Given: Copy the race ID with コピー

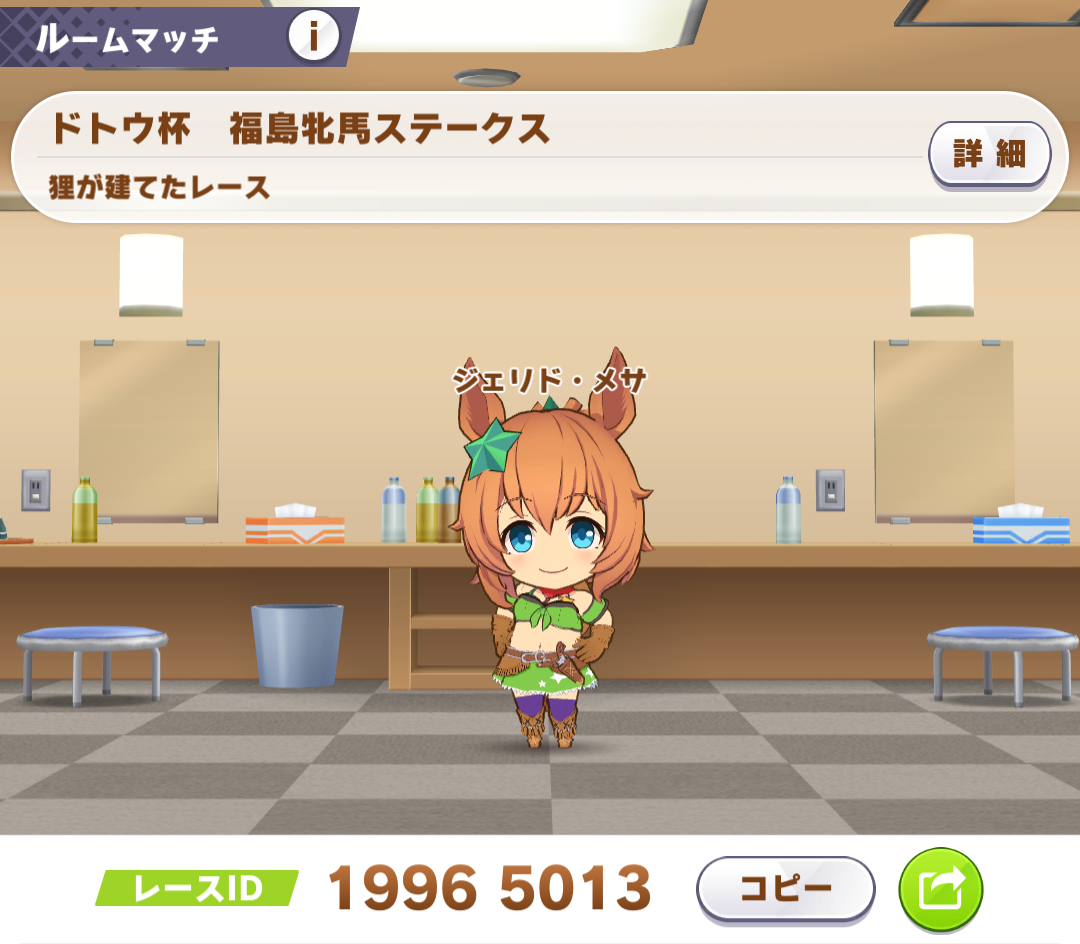Looking at the screenshot, I should 785,888.
